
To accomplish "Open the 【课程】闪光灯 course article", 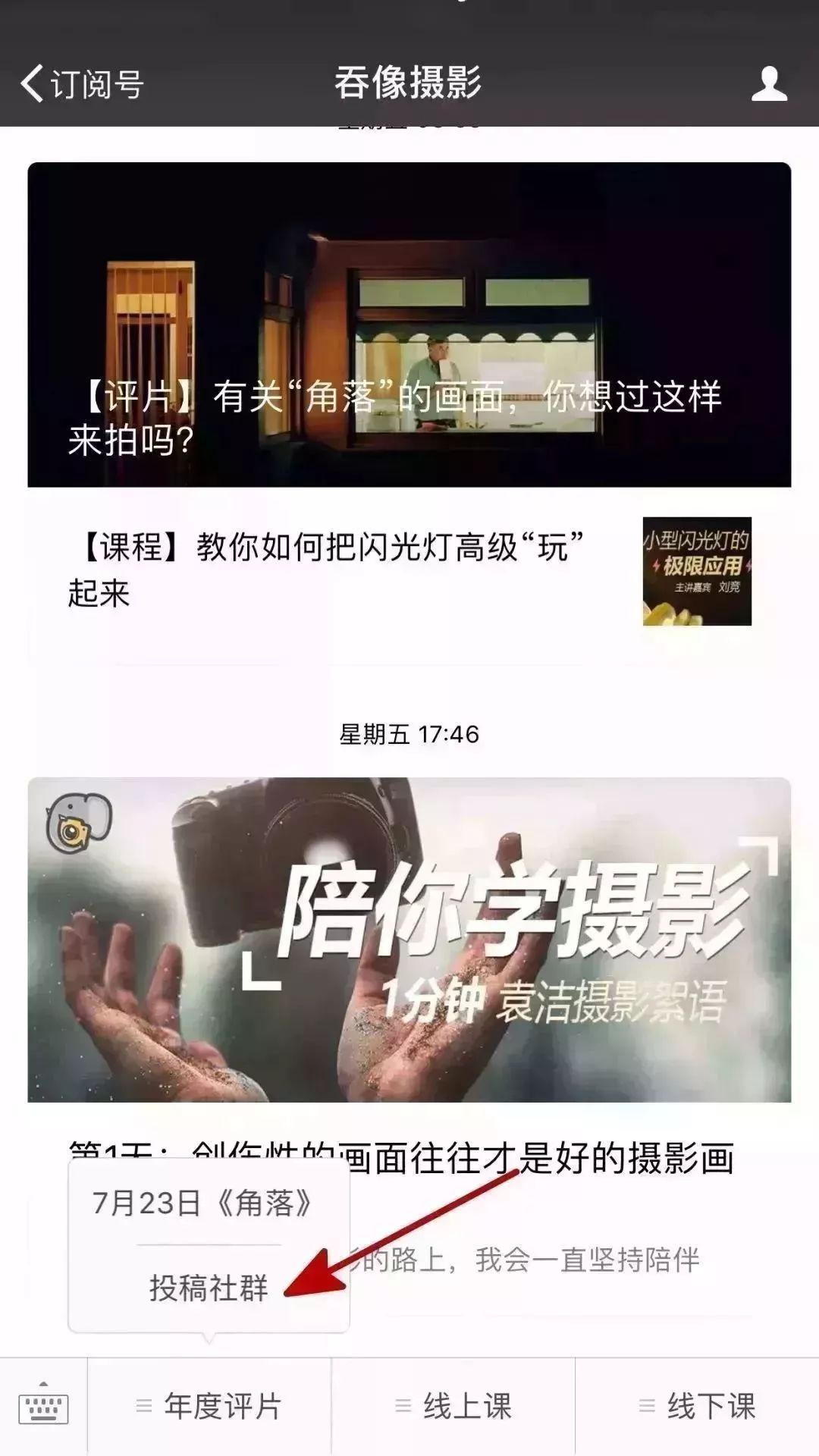I will click(x=409, y=571).
